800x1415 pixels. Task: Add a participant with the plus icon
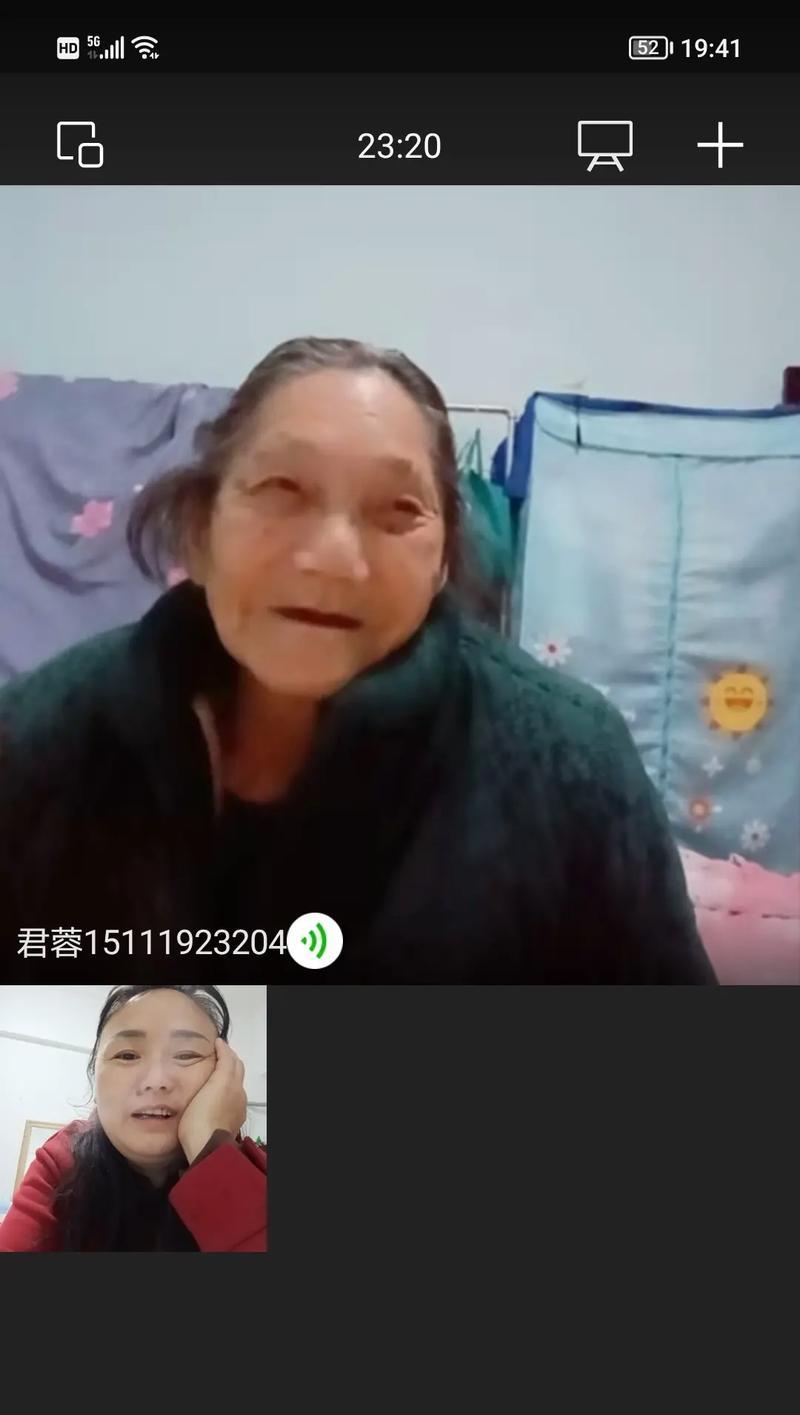point(720,146)
